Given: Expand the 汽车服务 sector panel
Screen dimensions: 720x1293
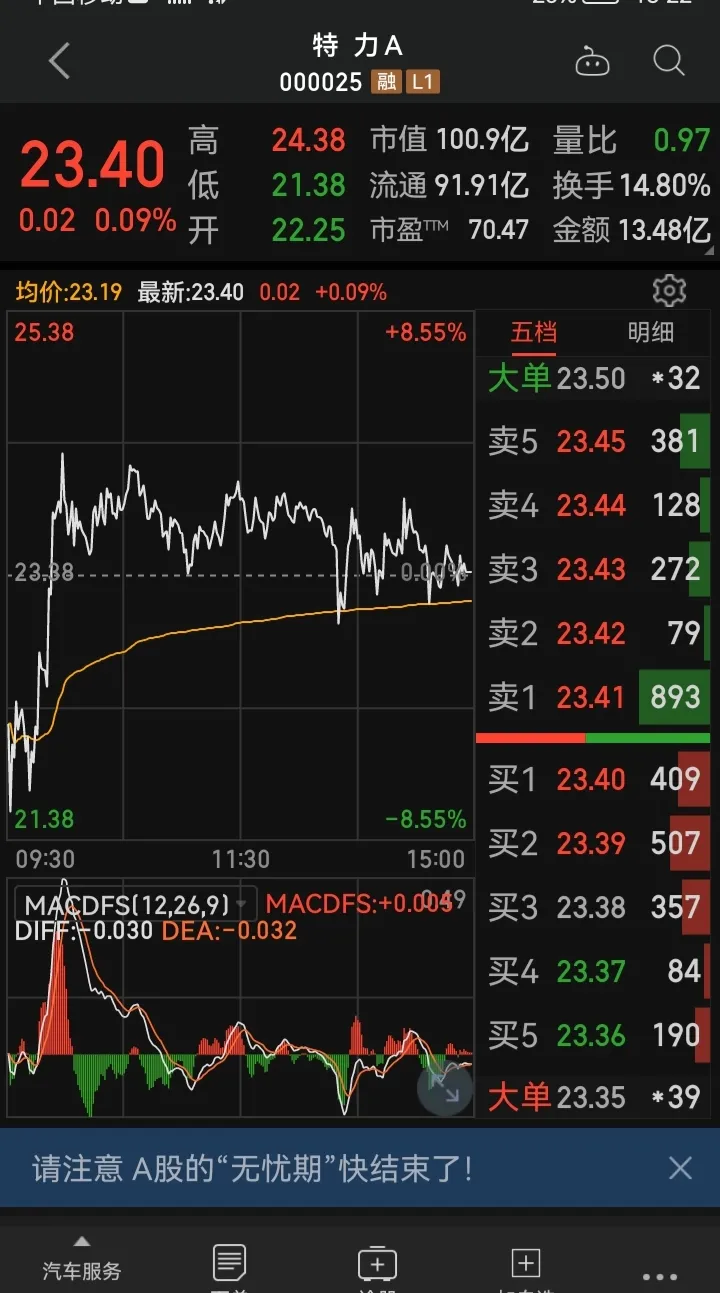Looking at the screenshot, I should click(82, 1262).
